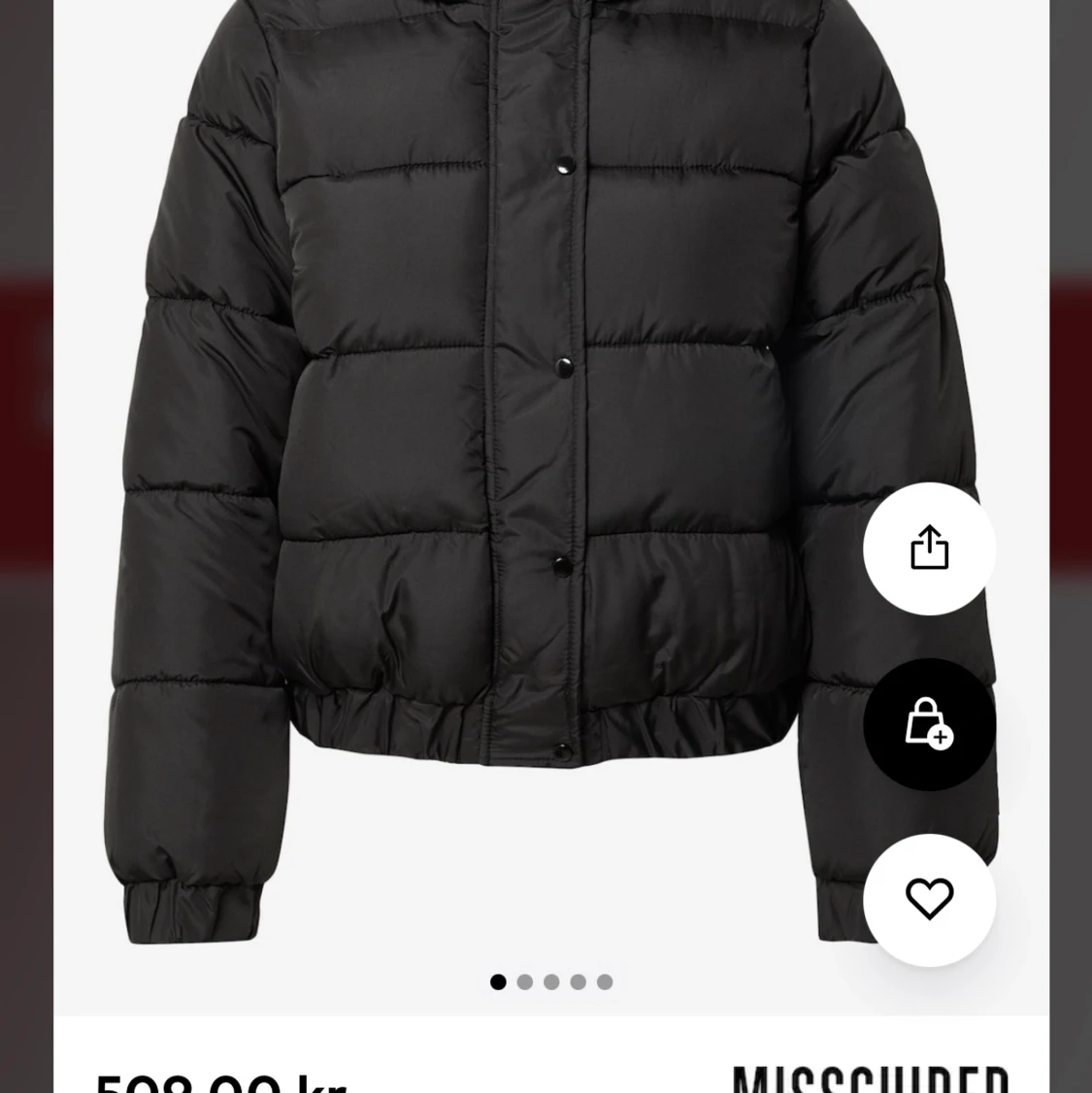The height and width of the screenshot is (1093, 1092).
Task: Save jacket to favorites with heart
Action: click(x=929, y=899)
